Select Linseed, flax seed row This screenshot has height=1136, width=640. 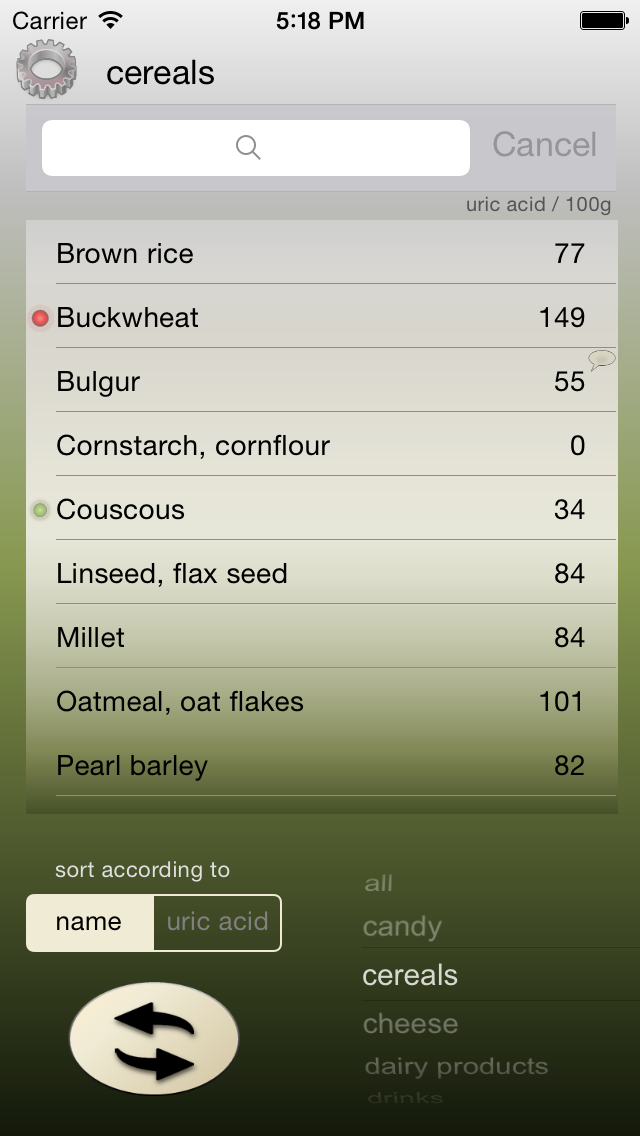coord(322,573)
